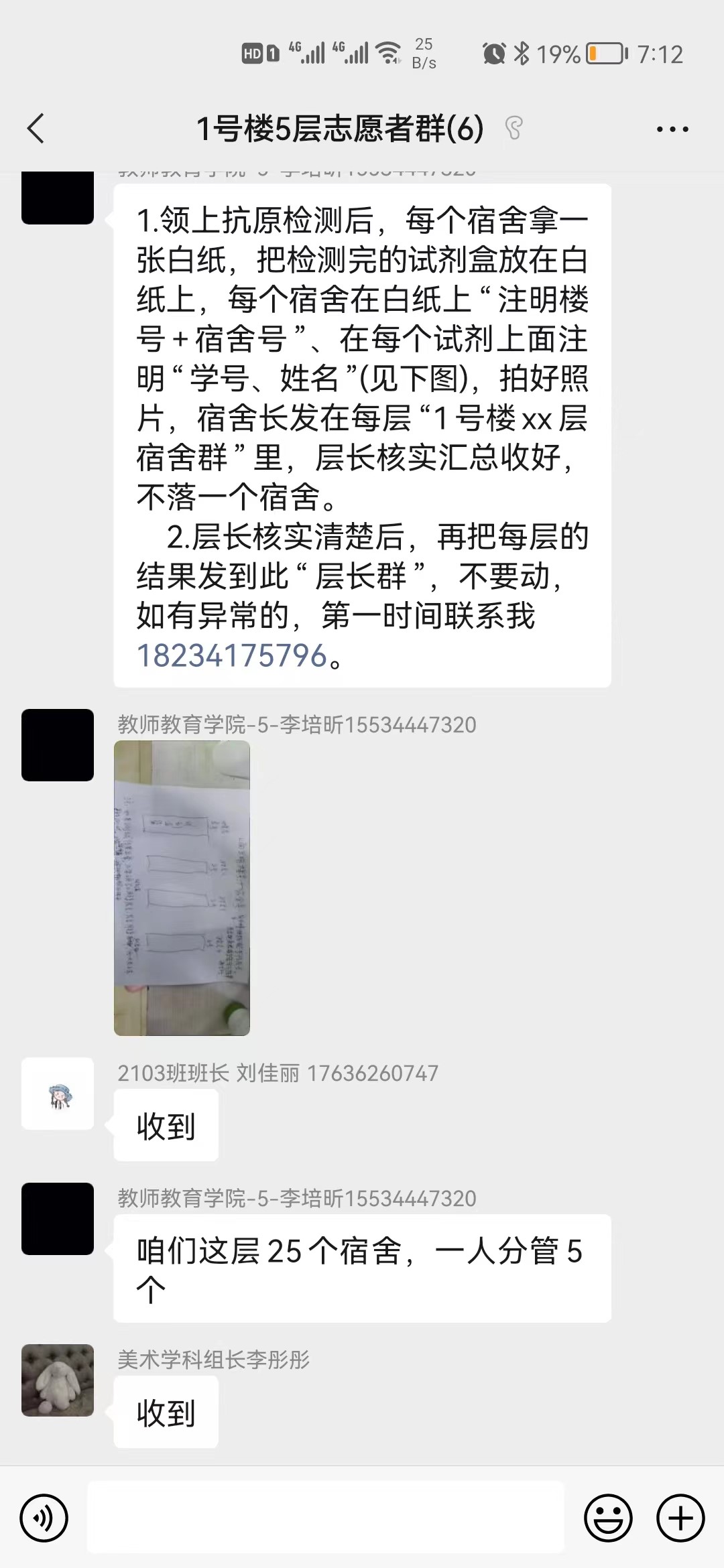
Task: Tap the phone number link 18234175796
Action: coord(232,655)
